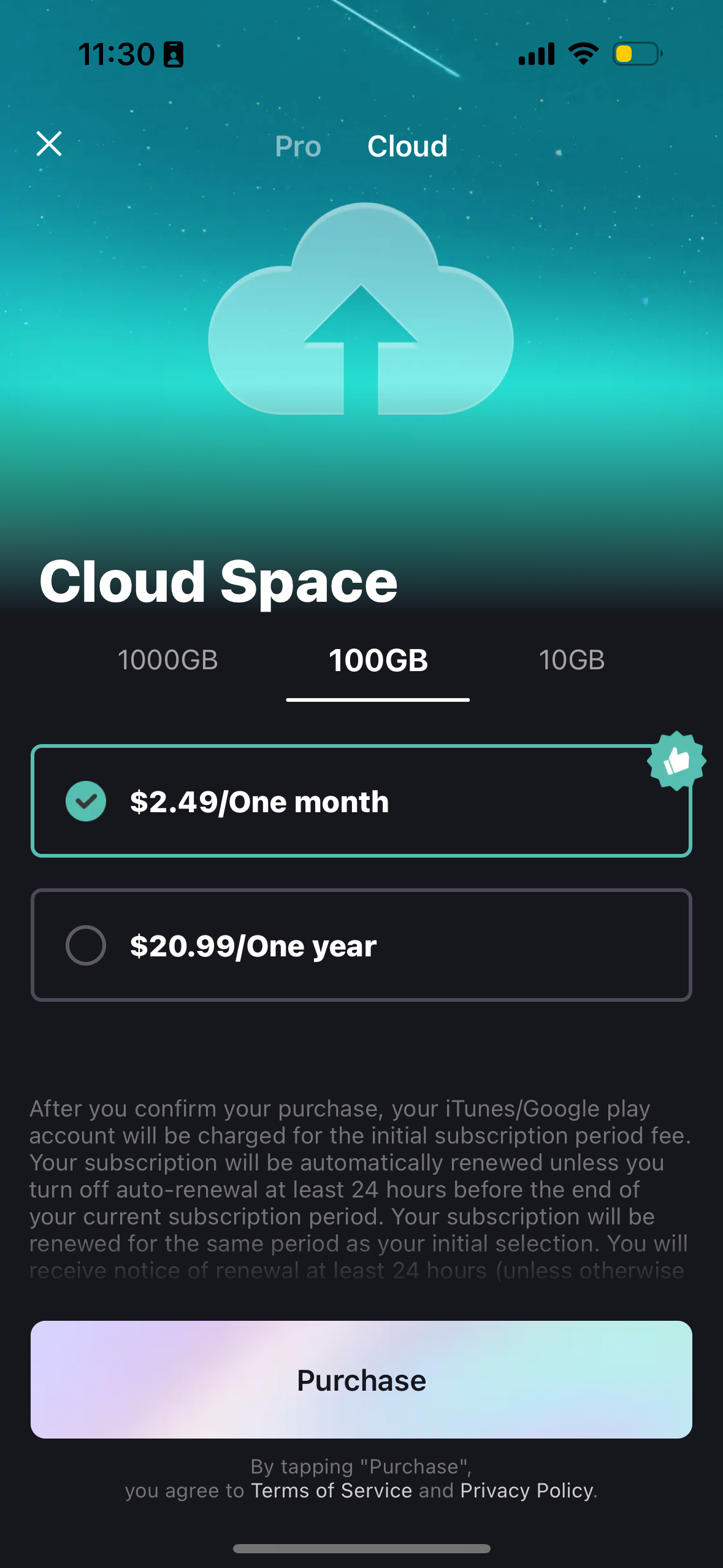The width and height of the screenshot is (723, 1568).
Task: Tap the Purchase button
Action: click(x=361, y=1380)
